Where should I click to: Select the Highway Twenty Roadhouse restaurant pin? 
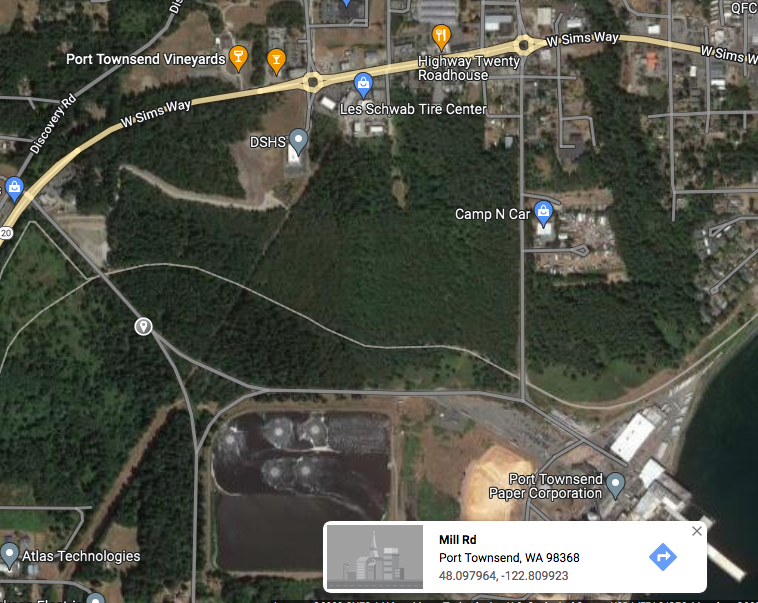tap(441, 38)
